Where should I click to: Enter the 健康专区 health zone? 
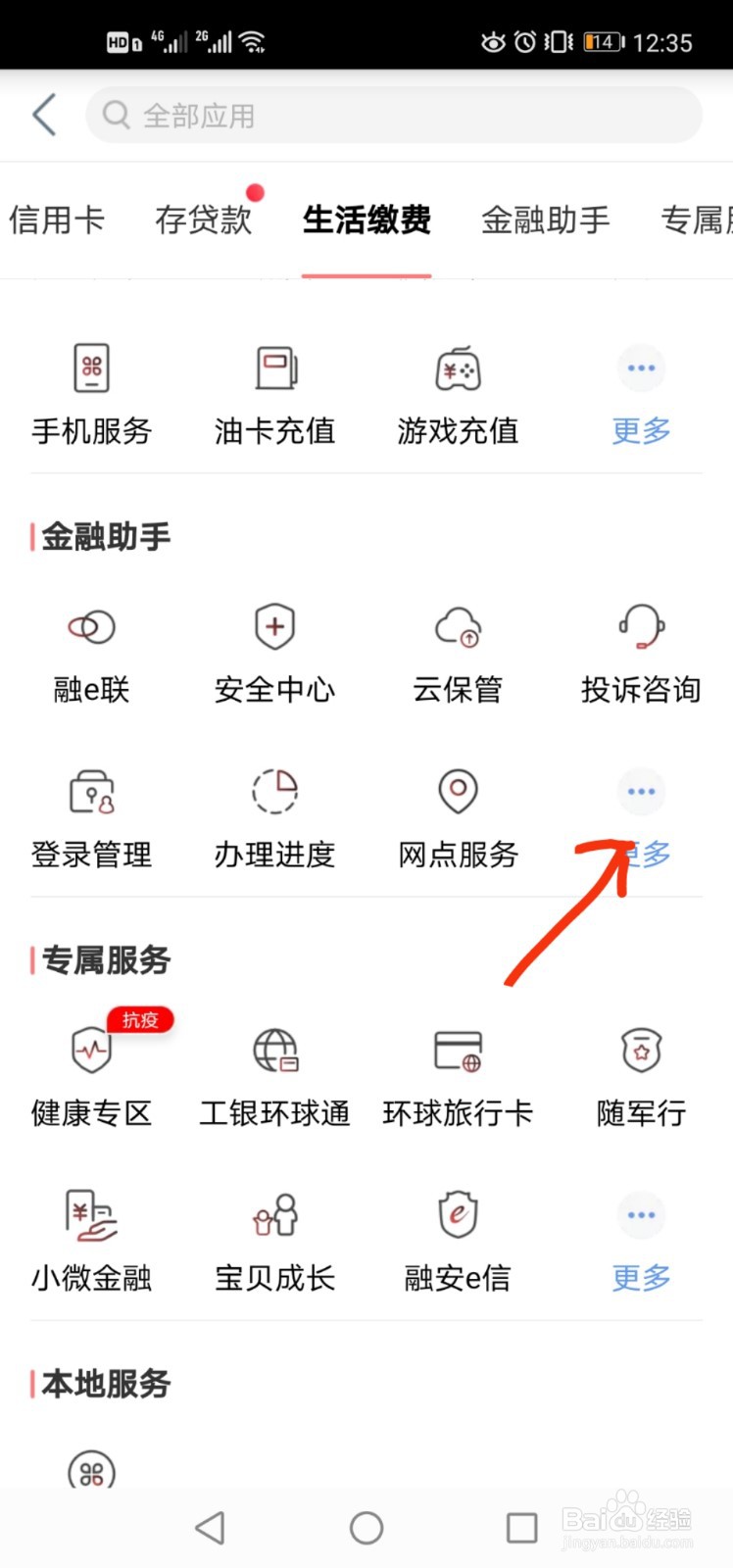pos(91,1073)
